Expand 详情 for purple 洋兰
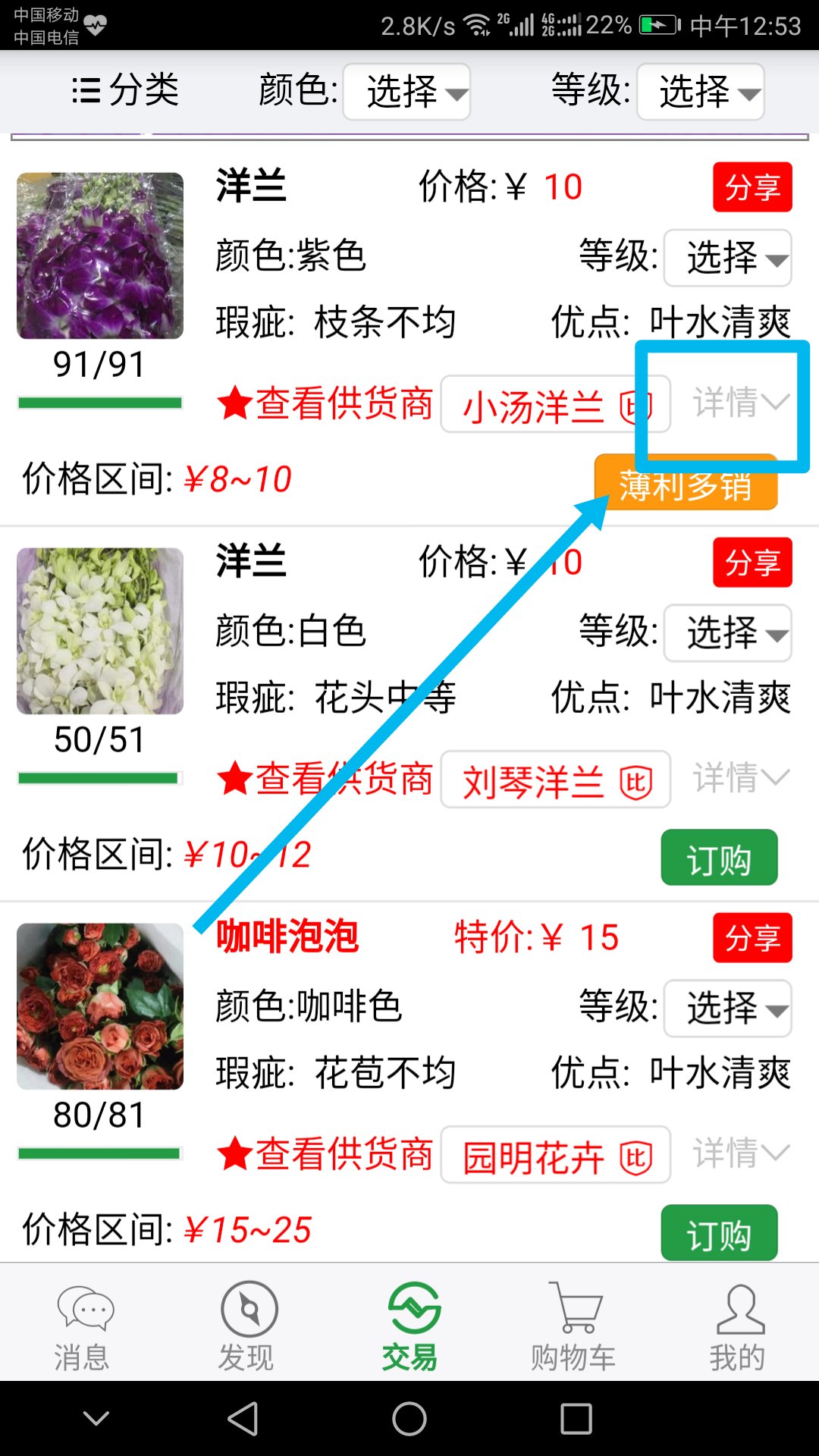 click(x=739, y=402)
